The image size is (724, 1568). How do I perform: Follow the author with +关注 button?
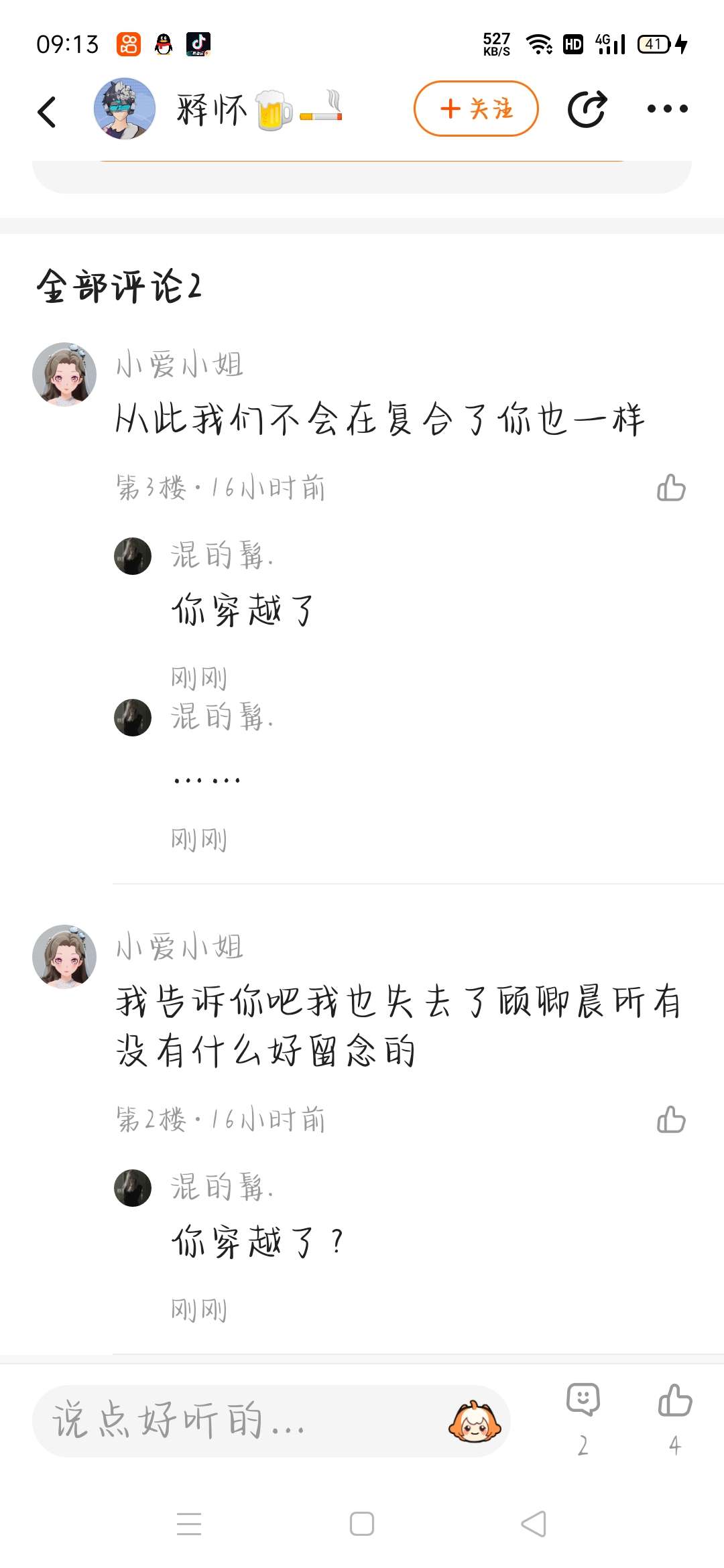[x=476, y=109]
